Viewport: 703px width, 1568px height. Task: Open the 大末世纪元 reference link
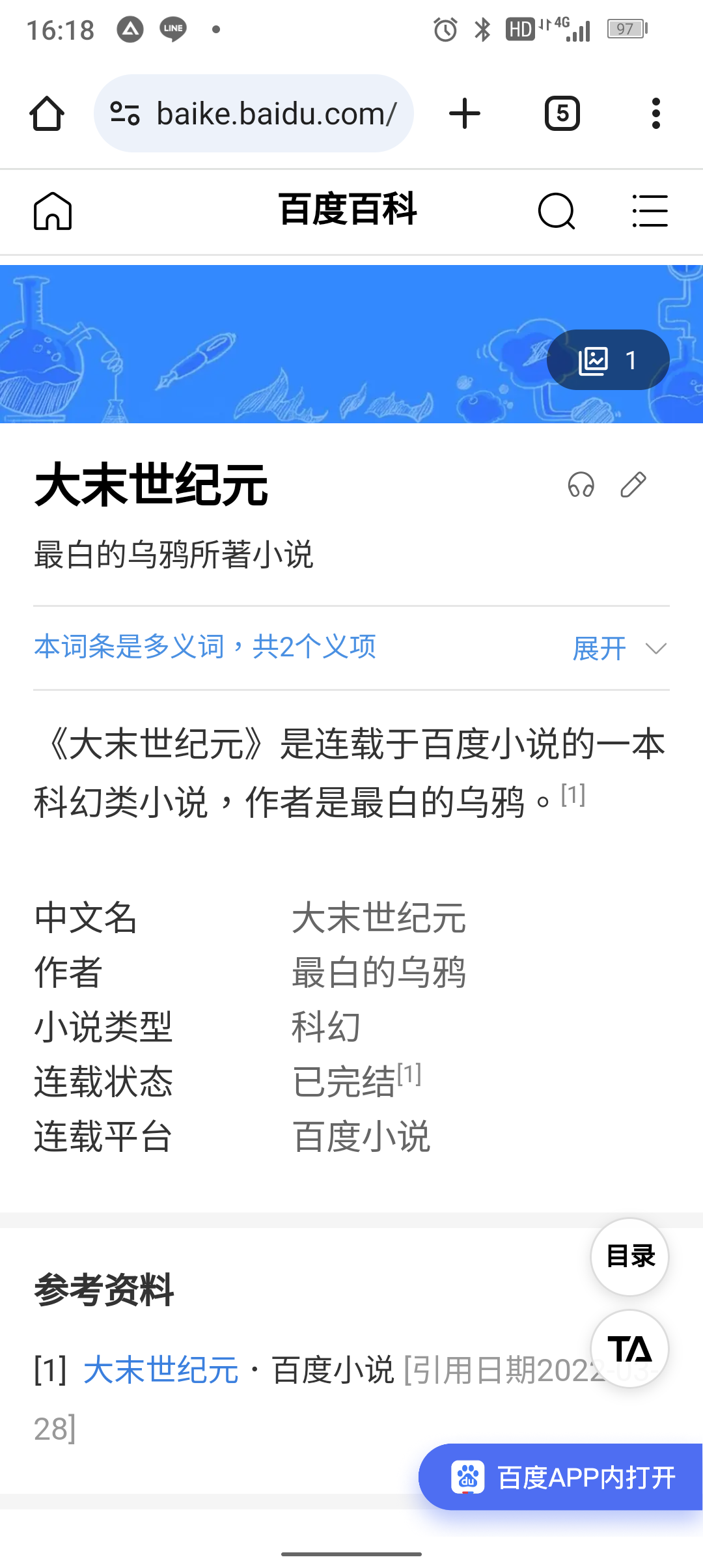[161, 1370]
